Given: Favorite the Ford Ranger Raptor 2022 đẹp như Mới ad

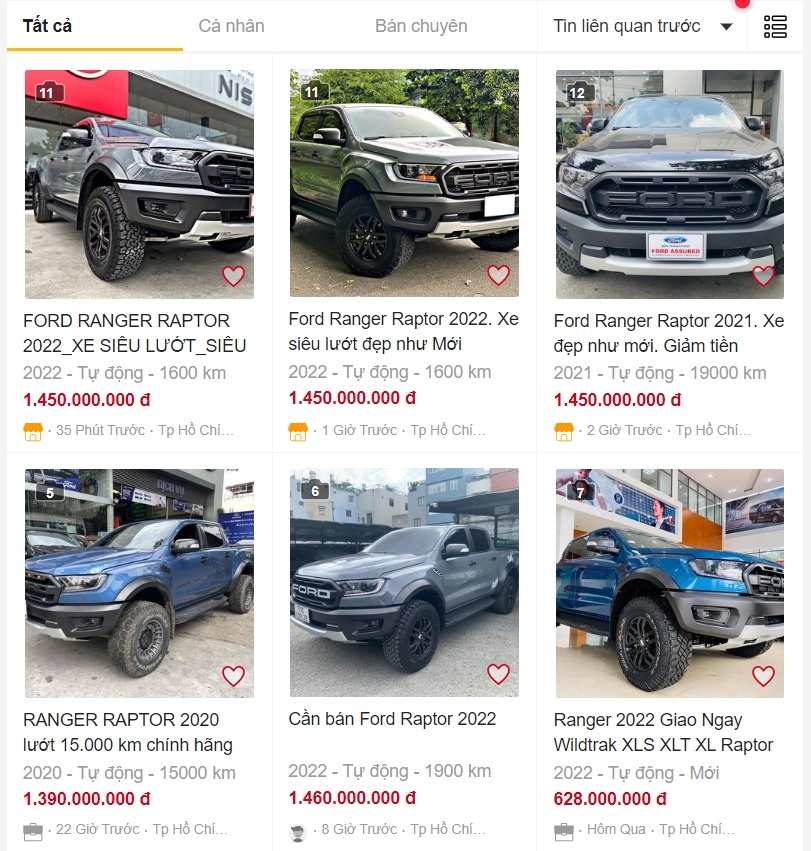Looking at the screenshot, I should [x=498, y=274].
